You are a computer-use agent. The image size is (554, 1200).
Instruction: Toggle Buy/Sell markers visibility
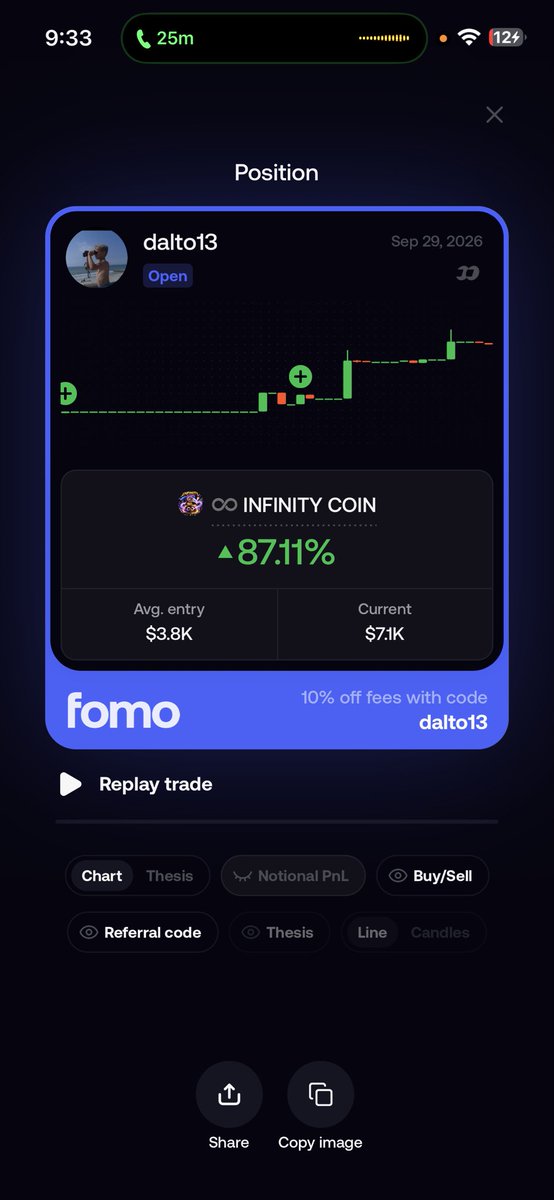[x=431, y=876]
